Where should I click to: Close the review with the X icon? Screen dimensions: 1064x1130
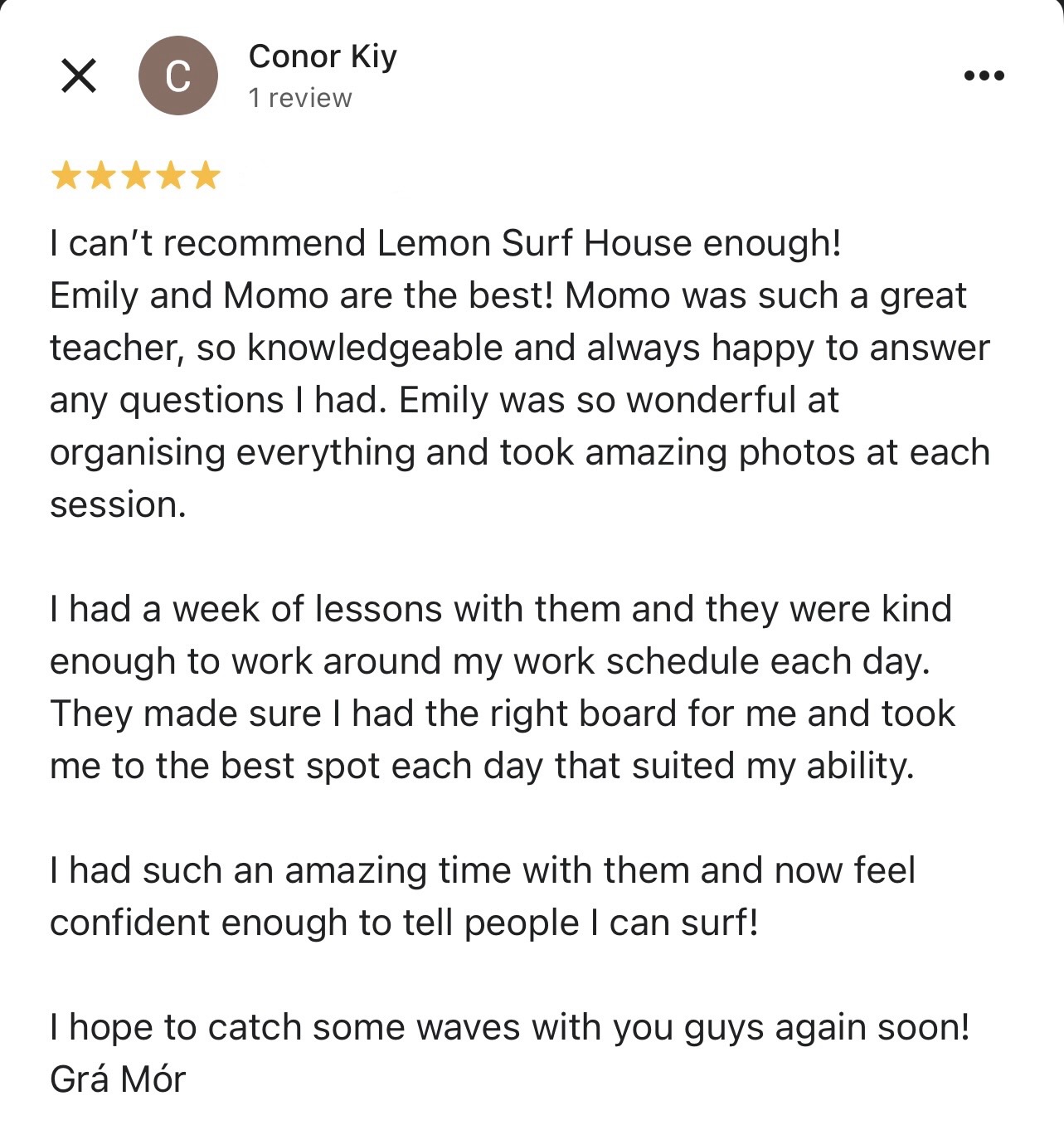point(79,75)
